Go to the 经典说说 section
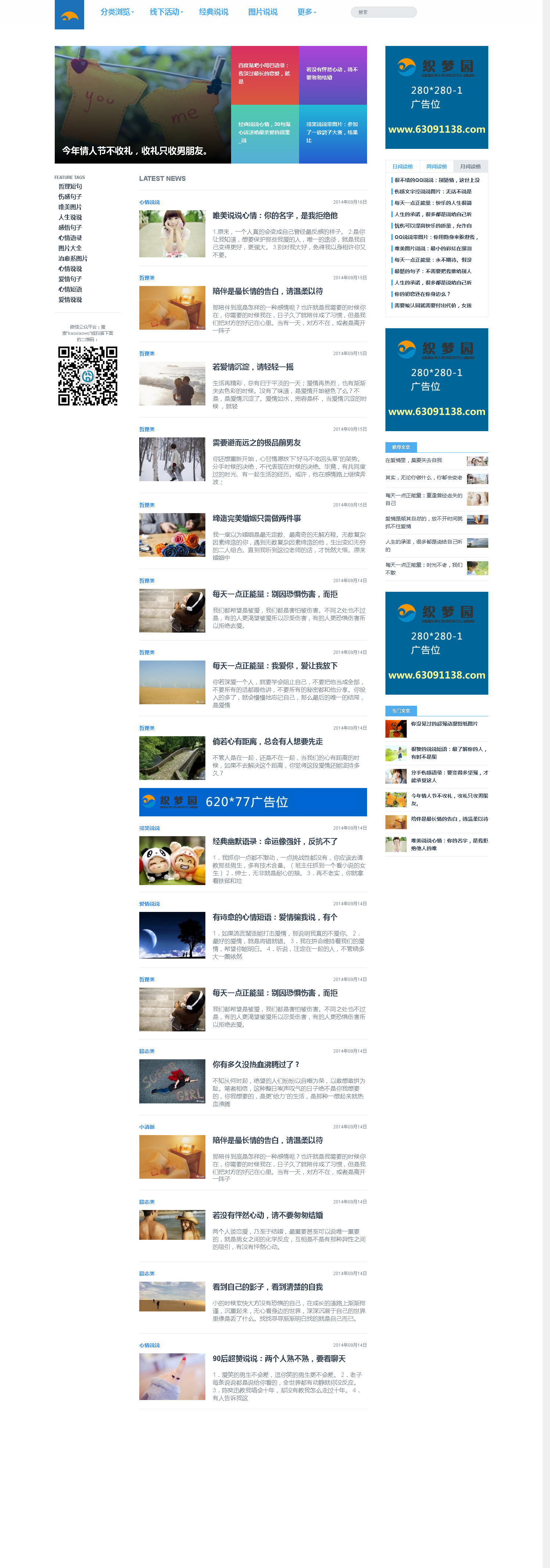Viewport: 550px width, 1568px height. tap(213, 12)
